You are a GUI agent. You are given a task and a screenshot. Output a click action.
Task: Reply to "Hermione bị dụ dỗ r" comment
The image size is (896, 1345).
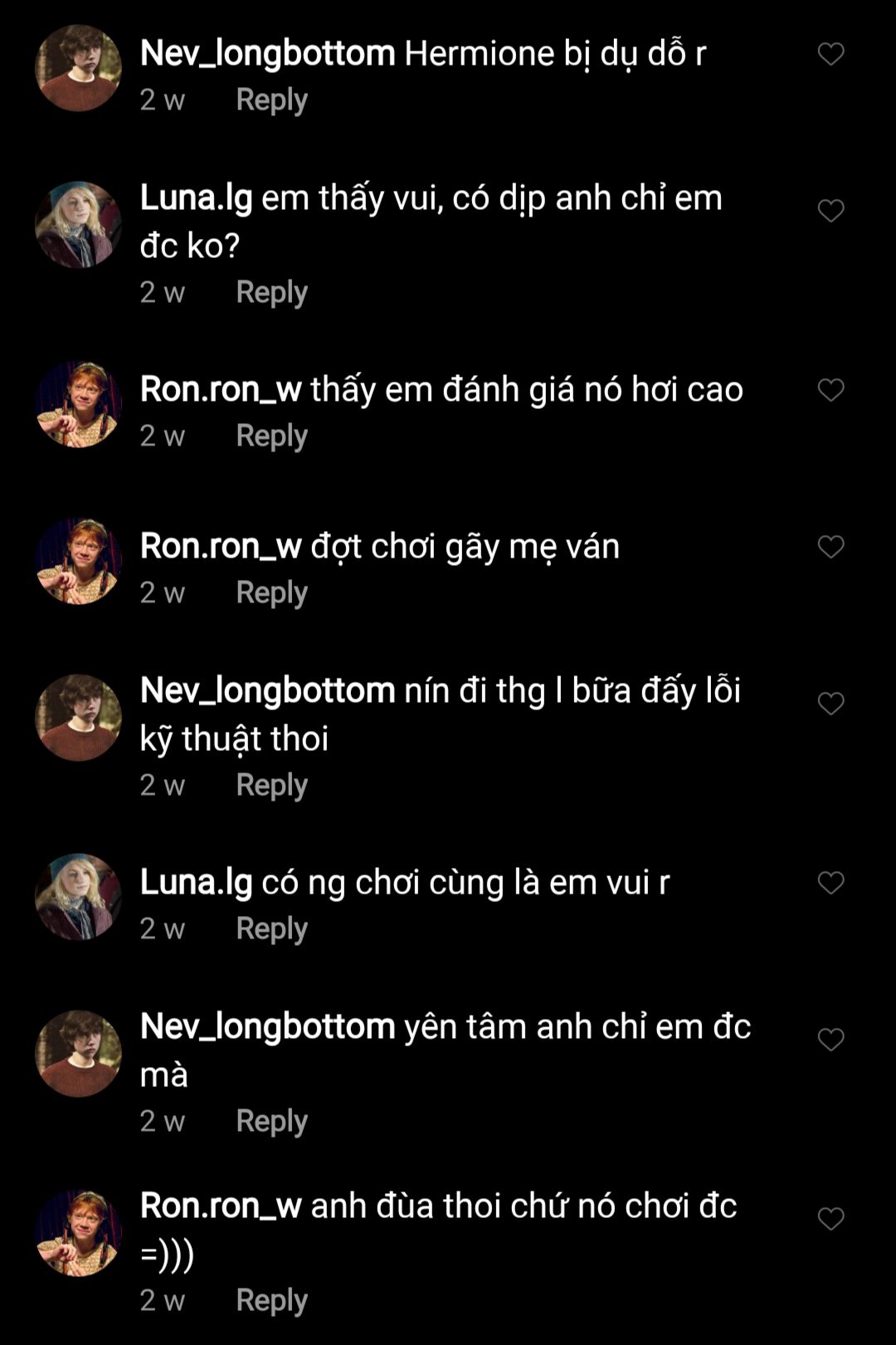pyautogui.click(x=271, y=100)
